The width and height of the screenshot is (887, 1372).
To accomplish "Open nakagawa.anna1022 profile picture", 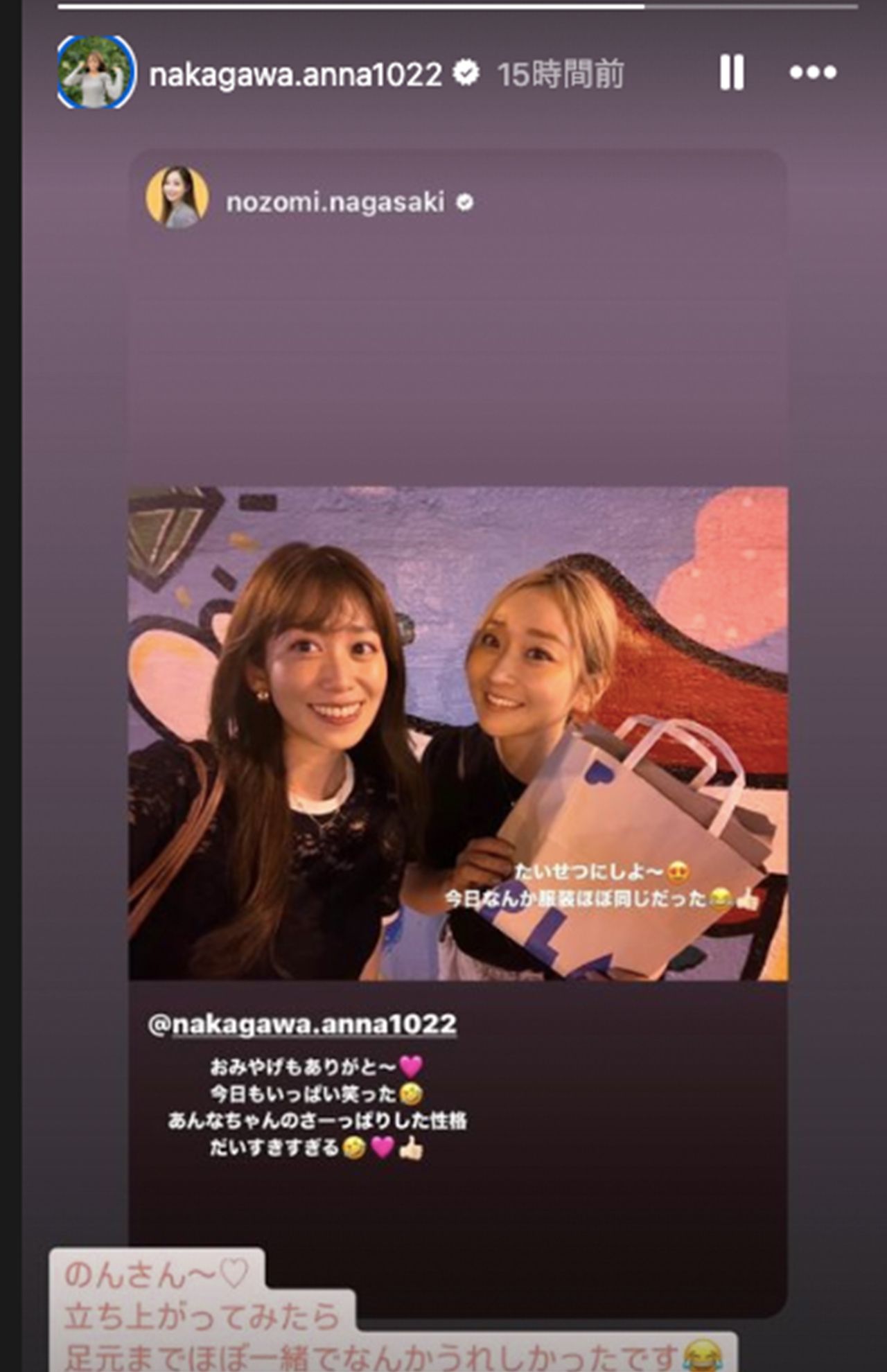I will [96, 73].
